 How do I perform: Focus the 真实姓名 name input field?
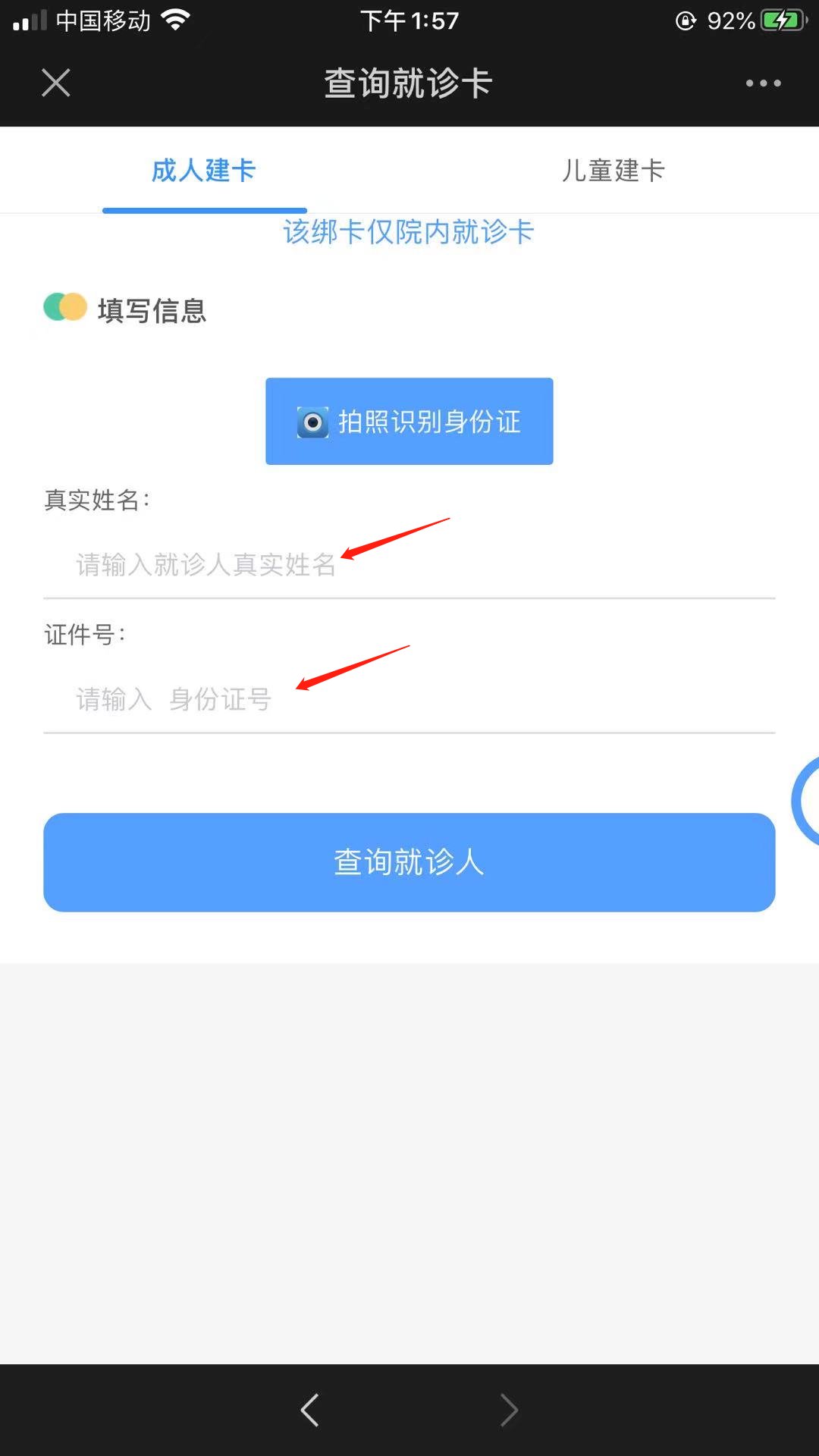click(x=409, y=565)
